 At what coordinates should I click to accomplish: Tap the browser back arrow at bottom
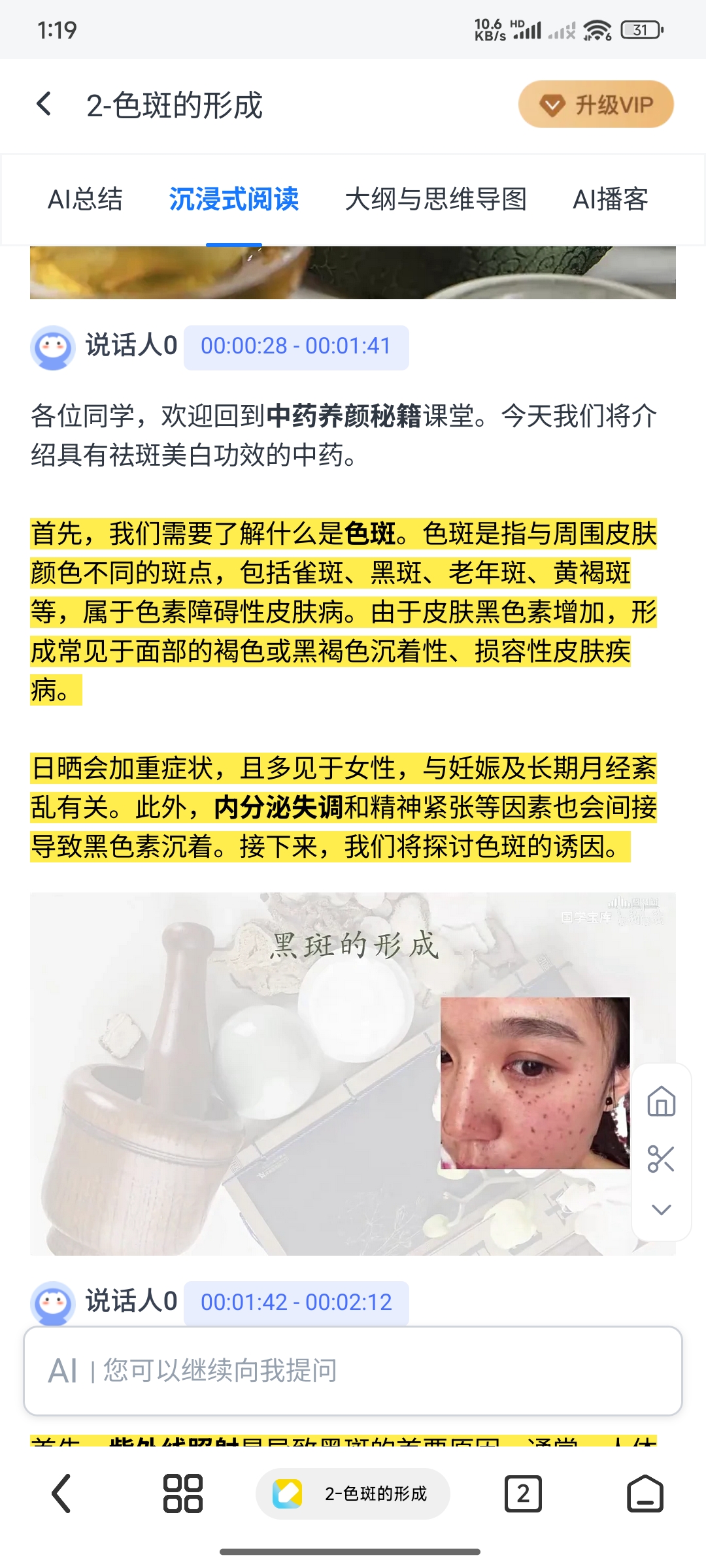click(61, 1494)
